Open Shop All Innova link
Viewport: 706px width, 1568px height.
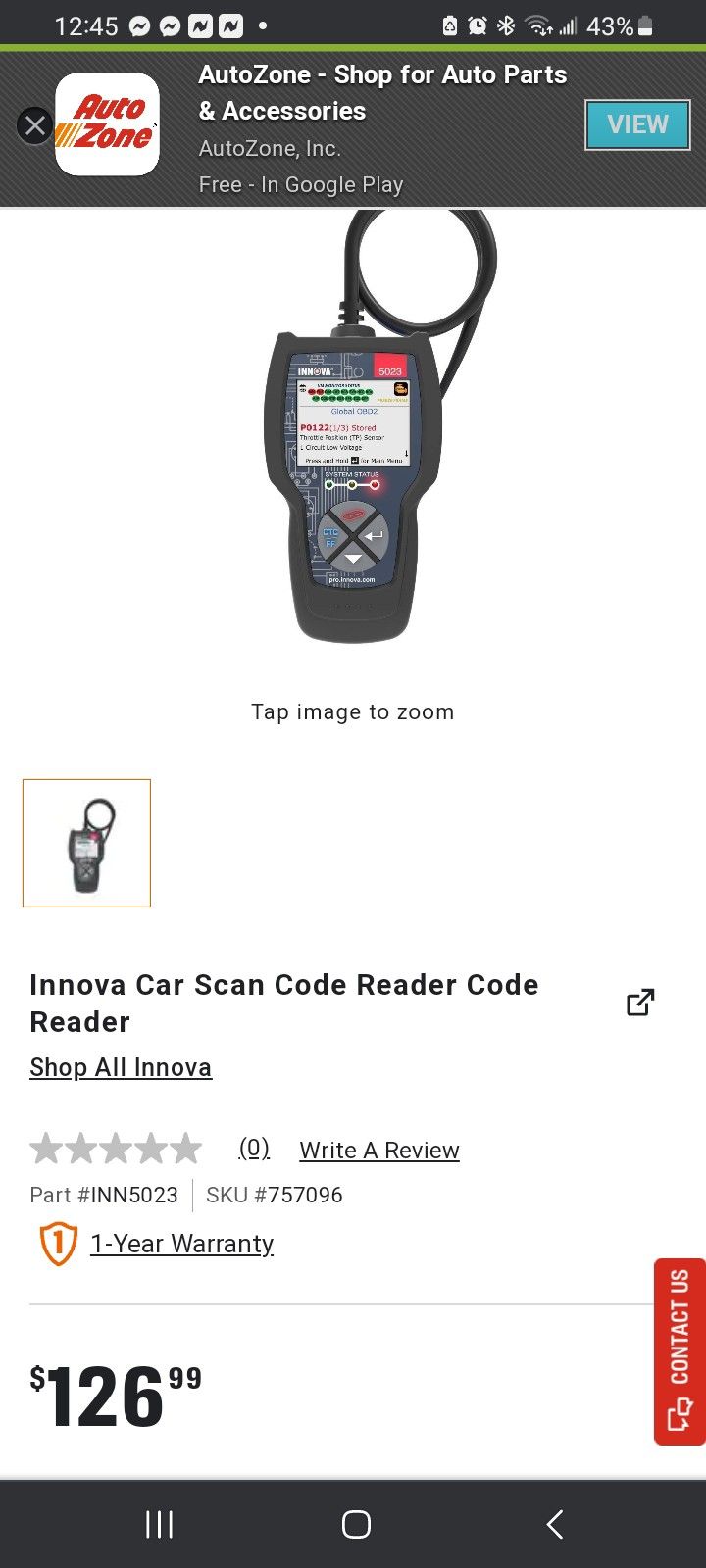121,1067
